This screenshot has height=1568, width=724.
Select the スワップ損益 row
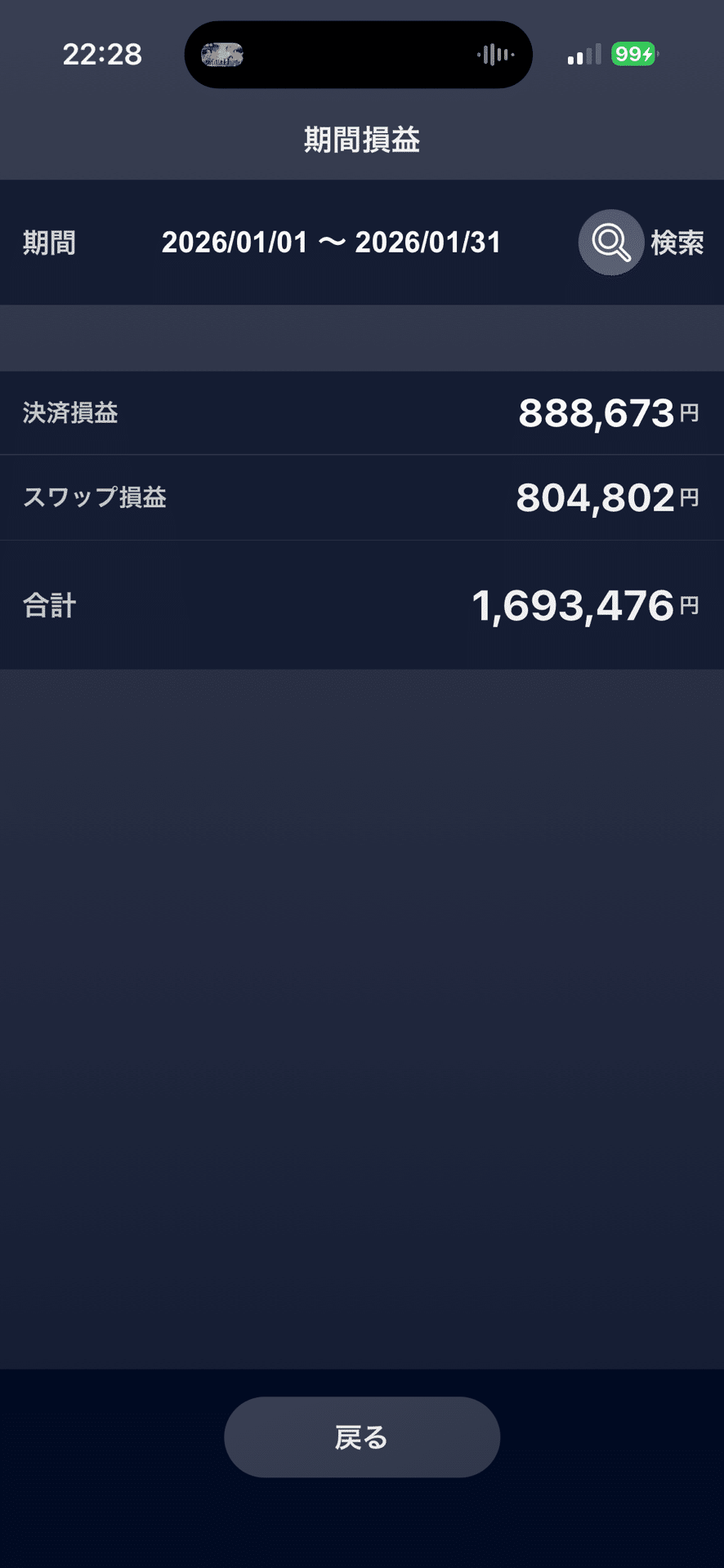point(362,497)
